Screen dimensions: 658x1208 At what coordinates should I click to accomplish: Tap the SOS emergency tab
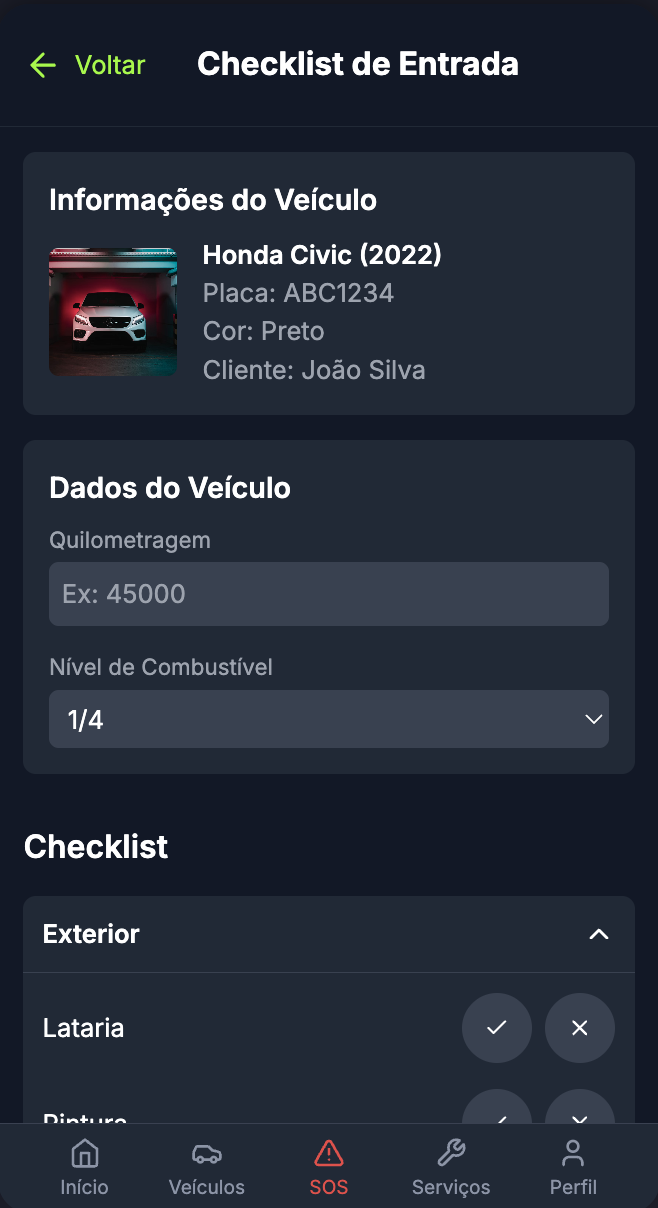click(x=328, y=1167)
